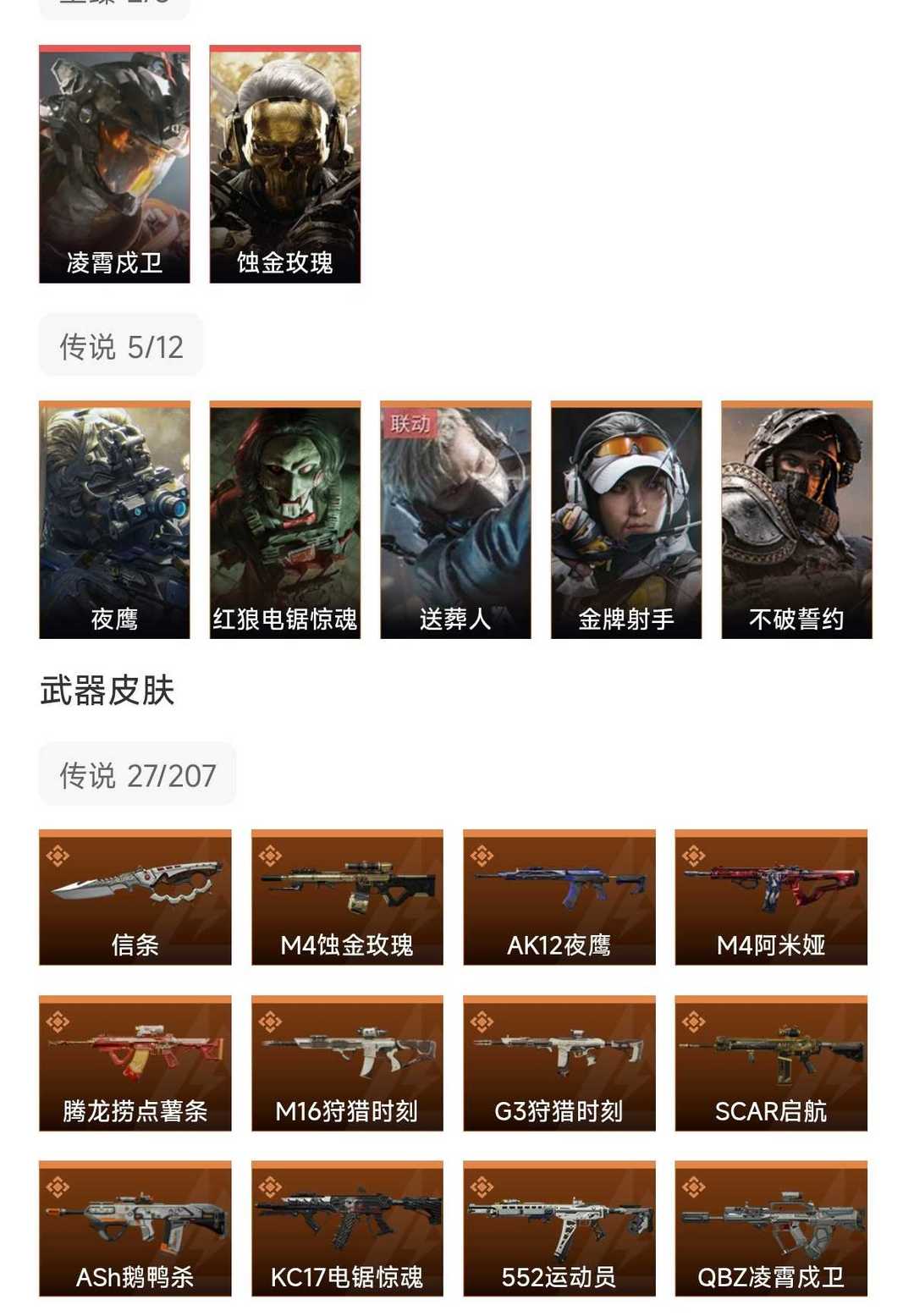Click the rarity emblem on 腾龙捞点薯条 card
Screen dimensions: 914x1316
click(59, 1019)
